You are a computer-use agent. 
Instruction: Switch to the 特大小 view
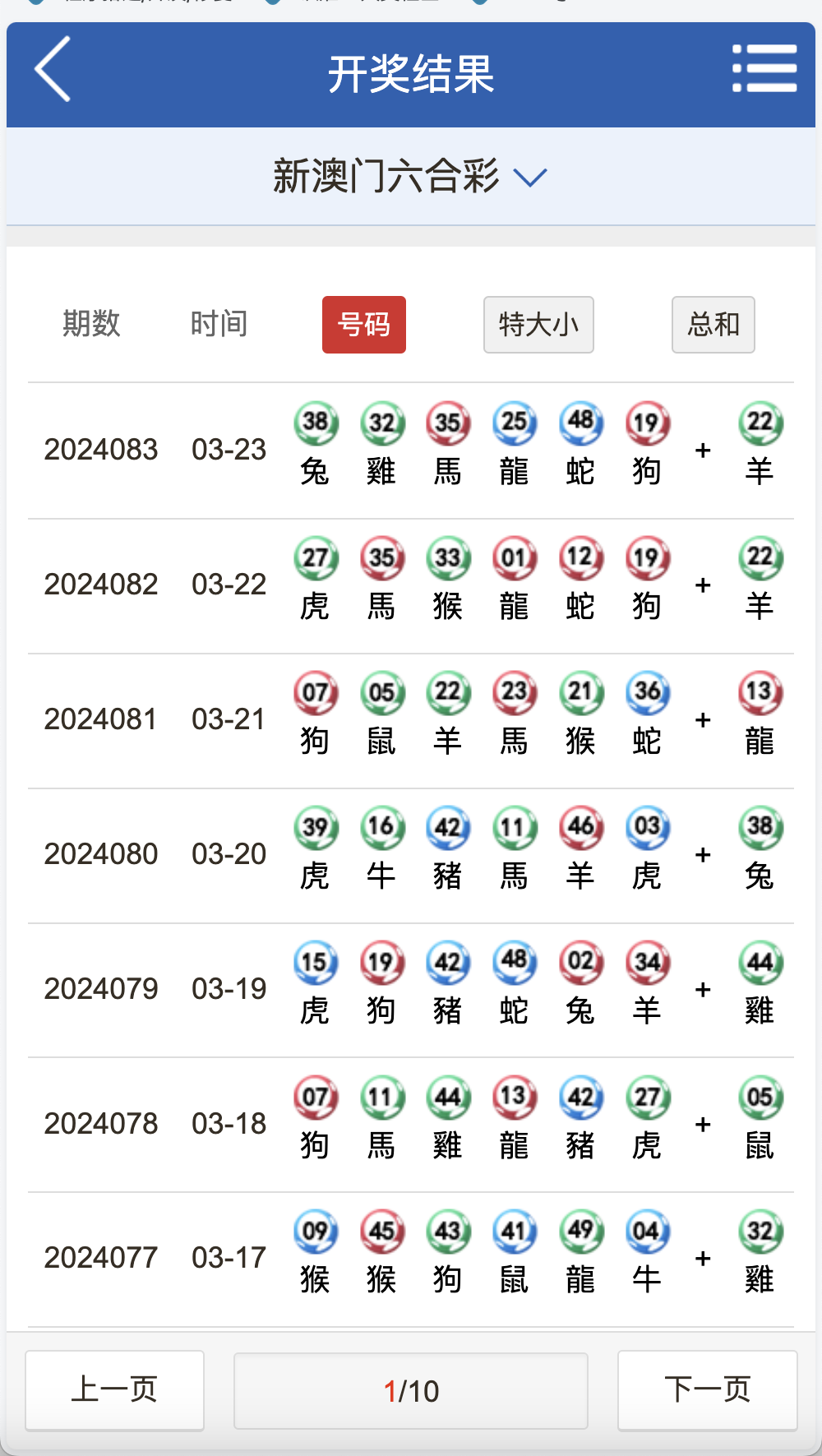(x=538, y=325)
